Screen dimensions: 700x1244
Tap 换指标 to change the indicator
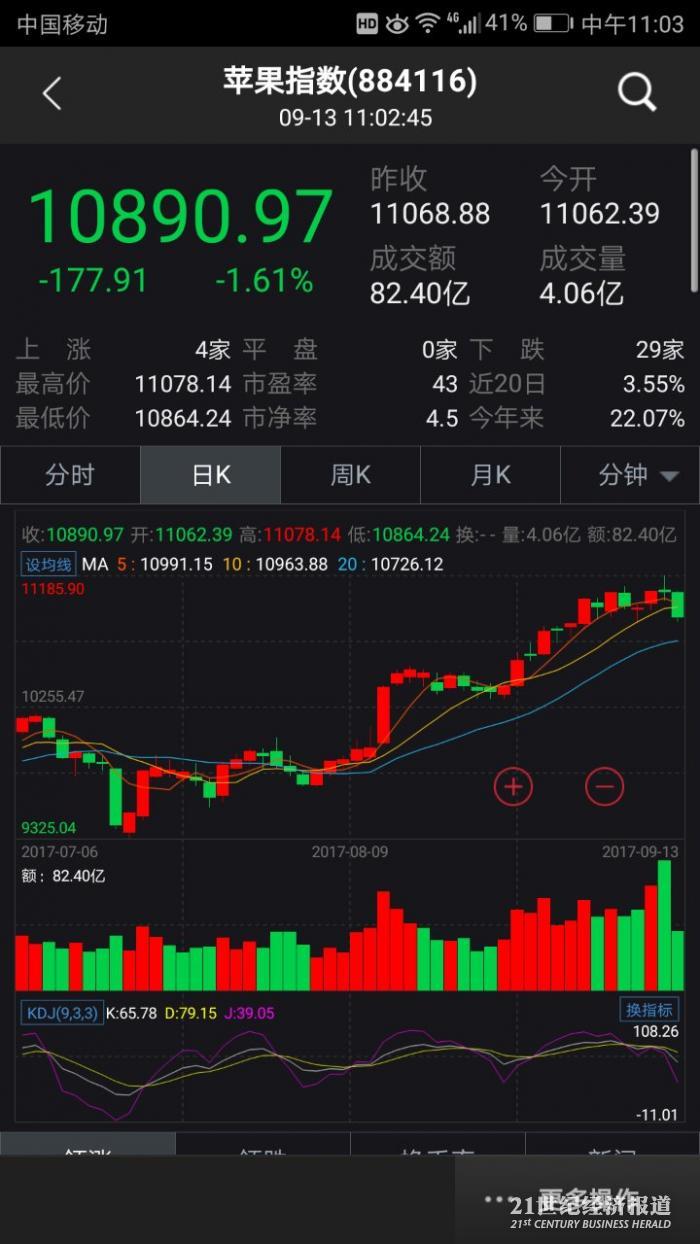click(x=649, y=1009)
